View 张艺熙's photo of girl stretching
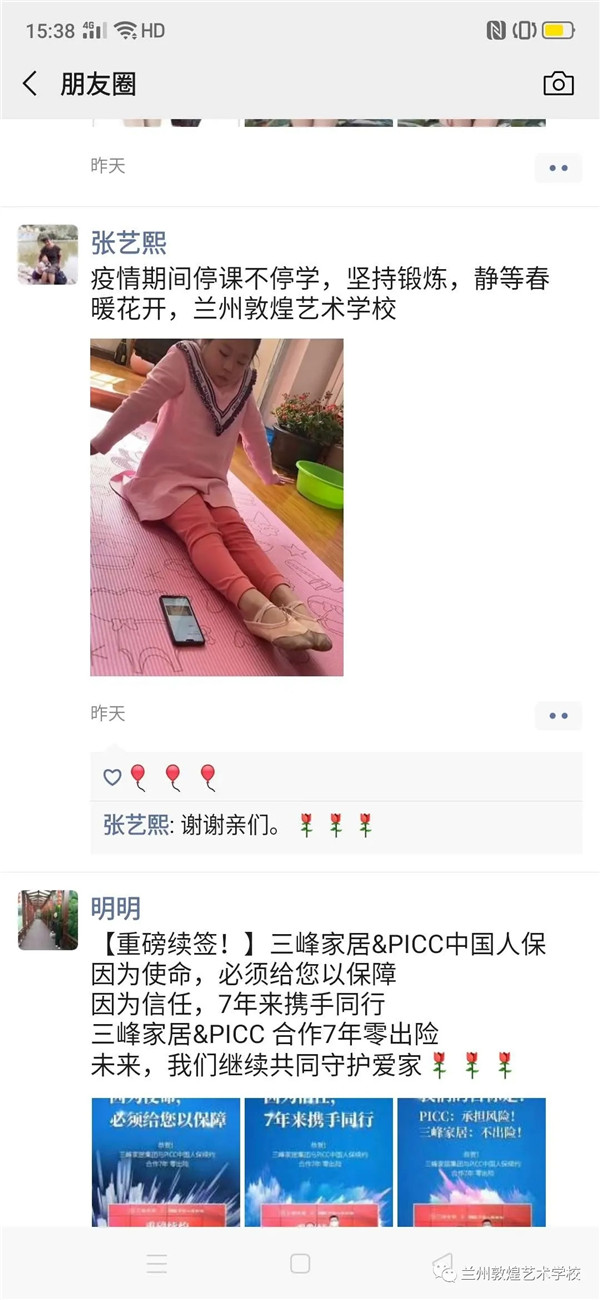The height and width of the screenshot is (1300, 600). [217, 507]
